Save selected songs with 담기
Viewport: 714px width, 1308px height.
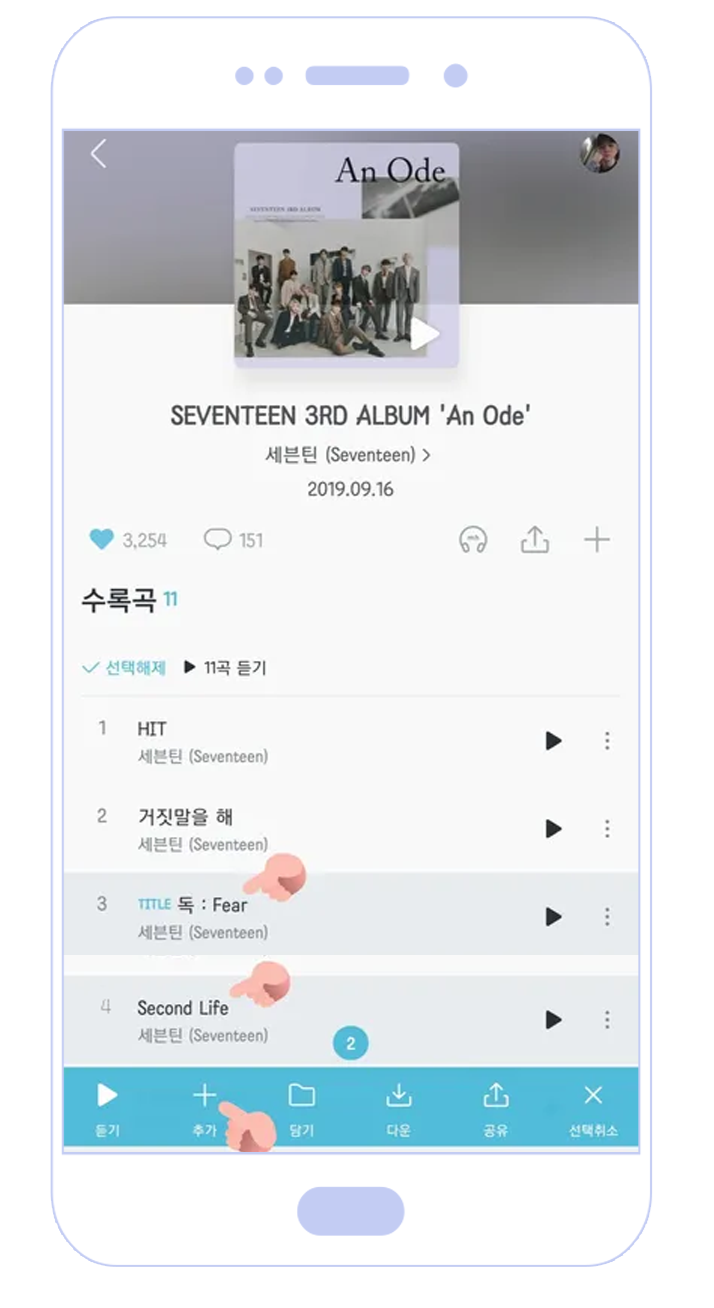[301, 1109]
